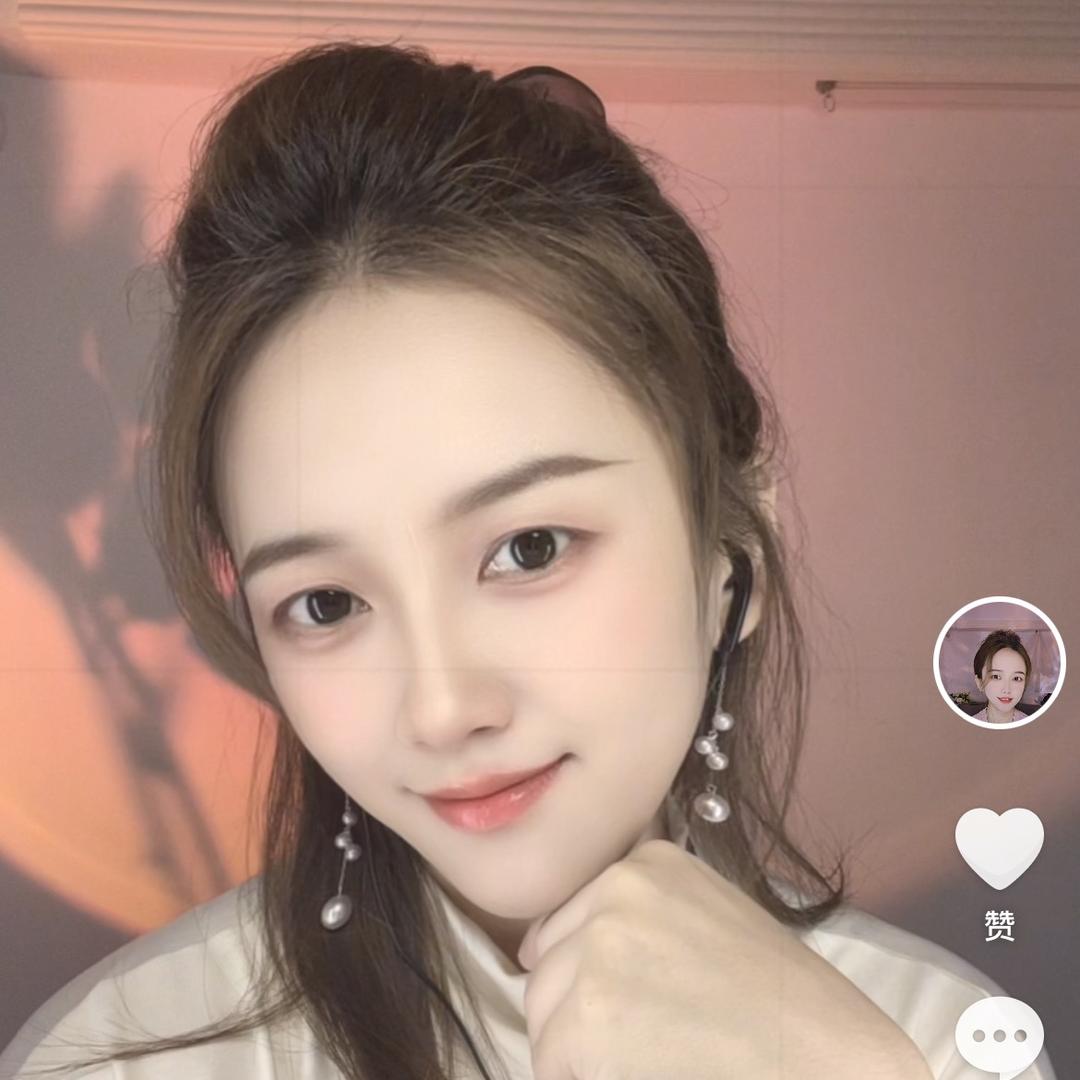Like this video with the heart

click(x=999, y=847)
